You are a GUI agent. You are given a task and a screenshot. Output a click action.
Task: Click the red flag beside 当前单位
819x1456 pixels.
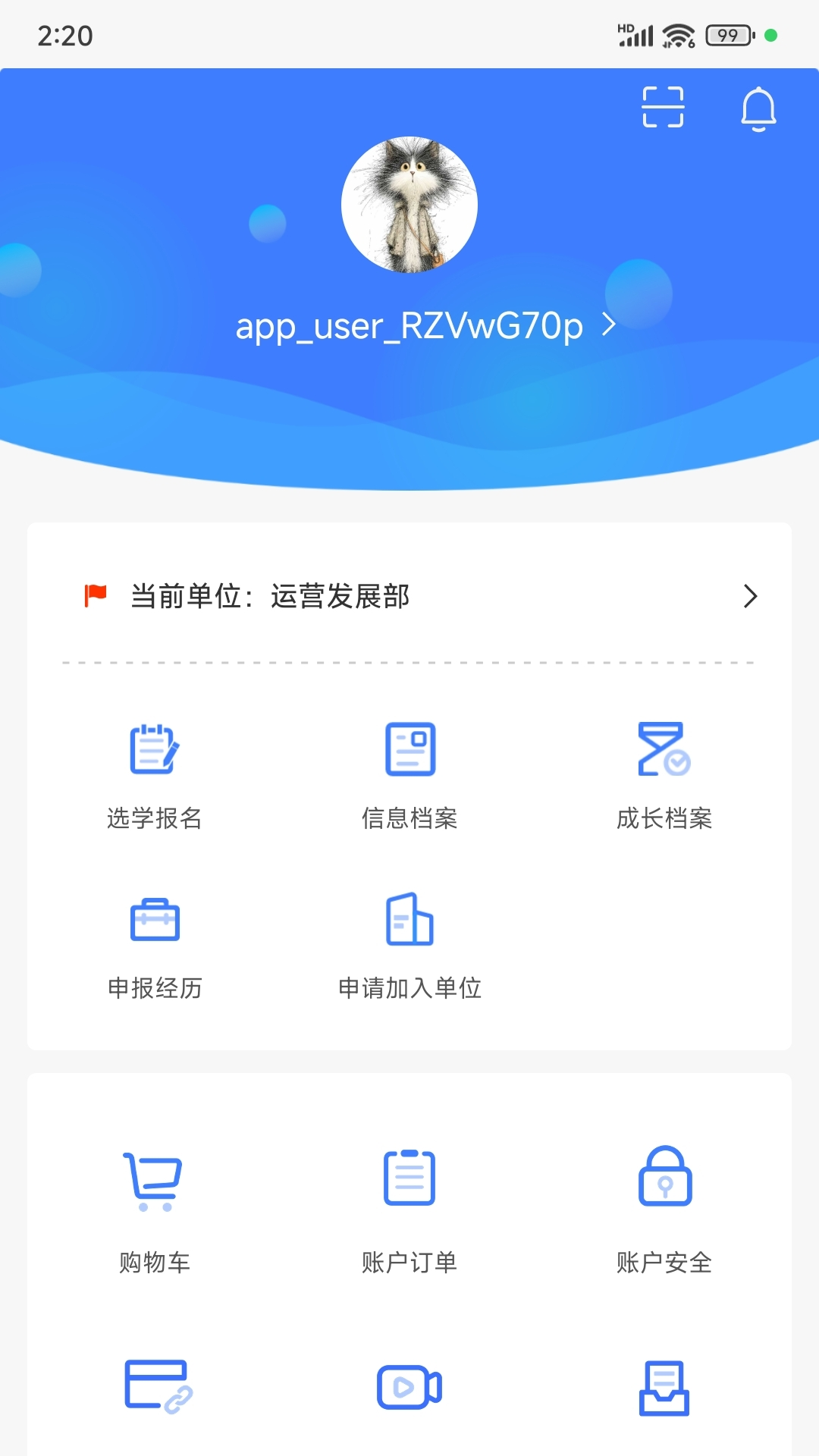pyautogui.click(x=96, y=595)
